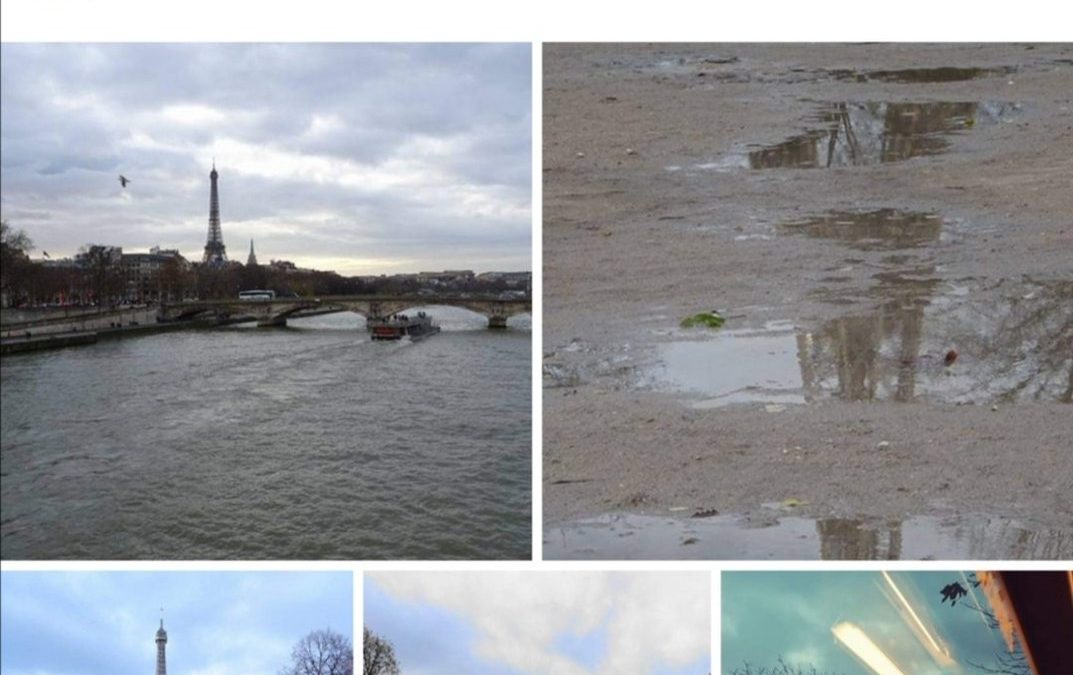Open the cloudy sky with trees photo
1073x675 pixels.
coord(537,624)
